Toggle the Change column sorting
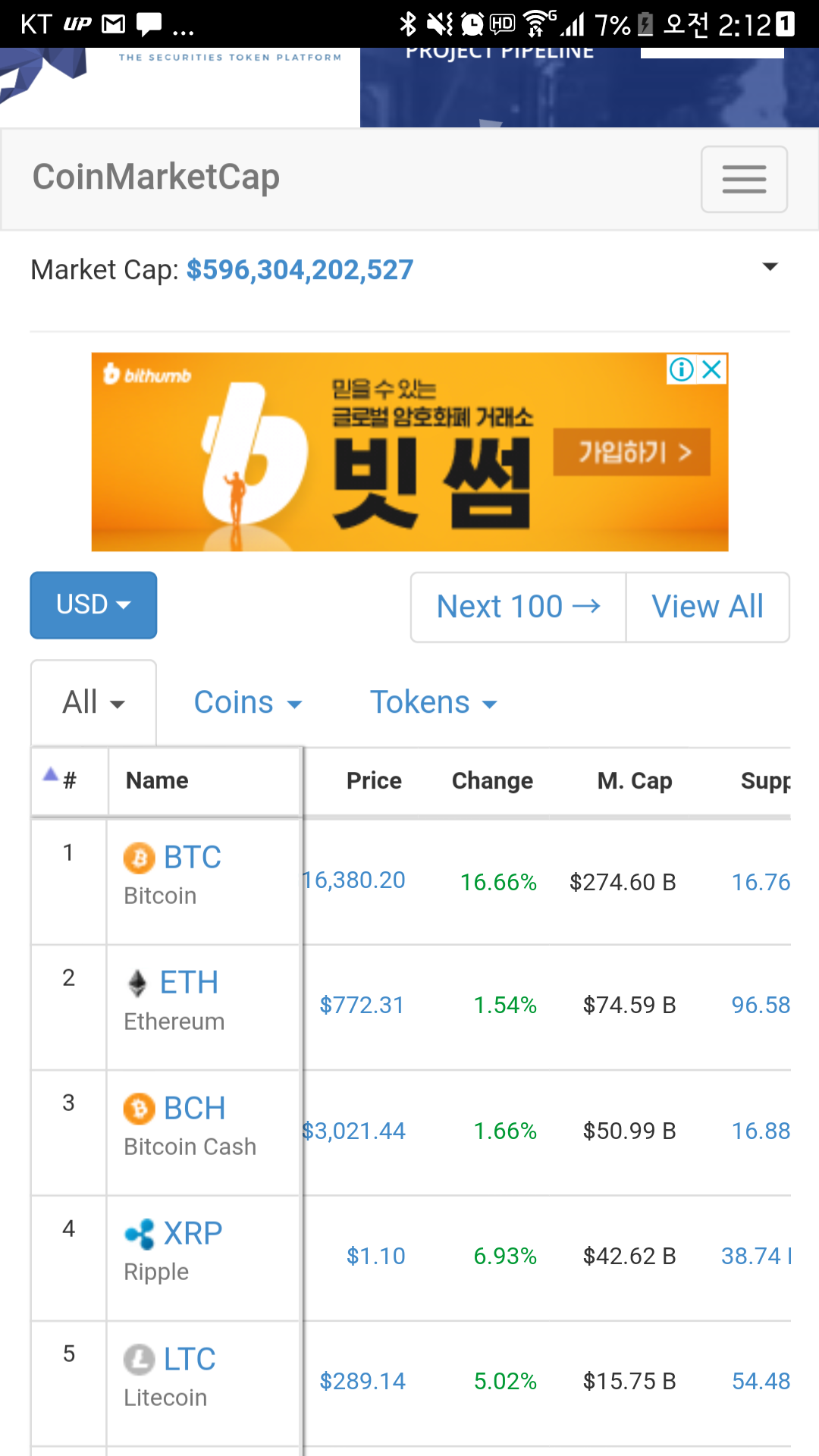 [x=491, y=780]
